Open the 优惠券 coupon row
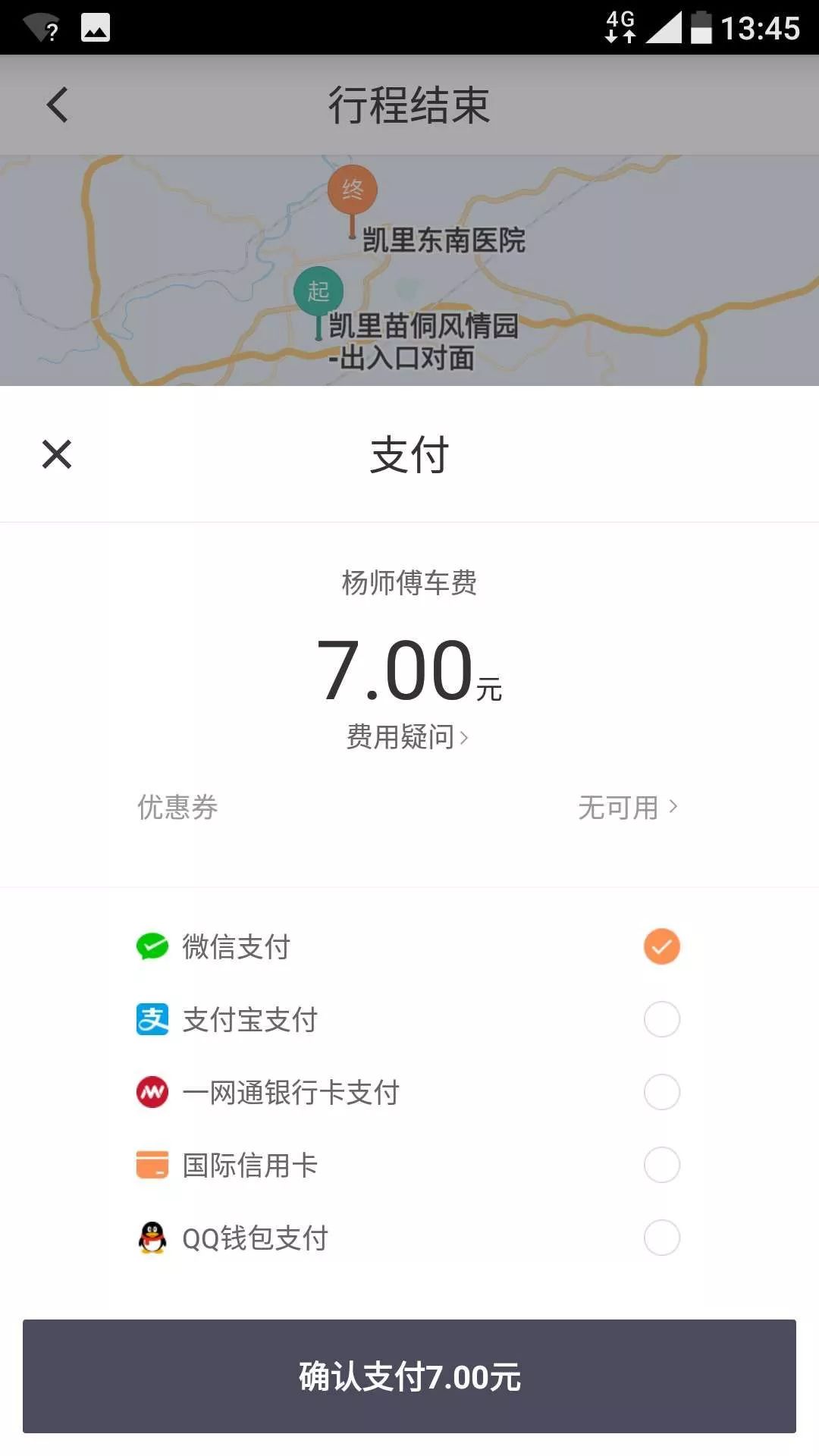 409,807
